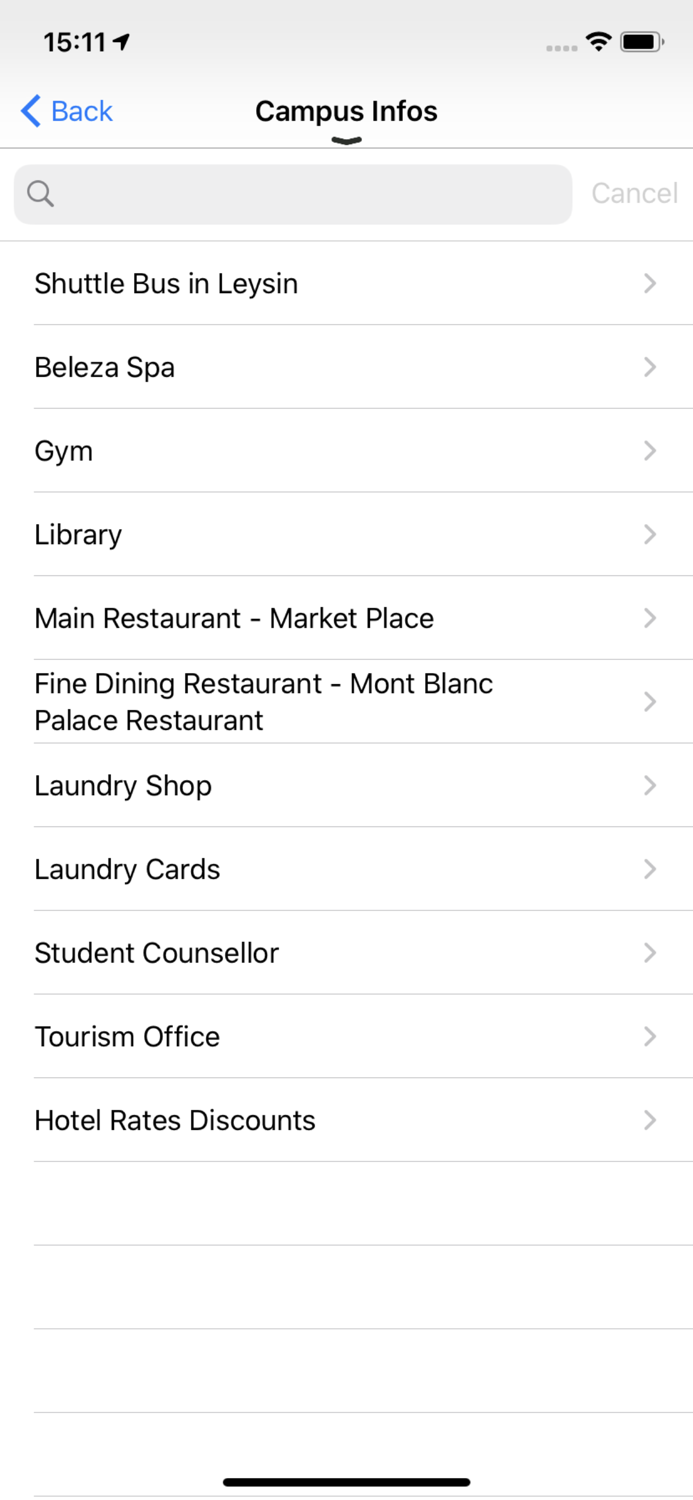Open Main Restaurant - Market Place
Viewport: 693px width, 1500px height.
pos(346,619)
